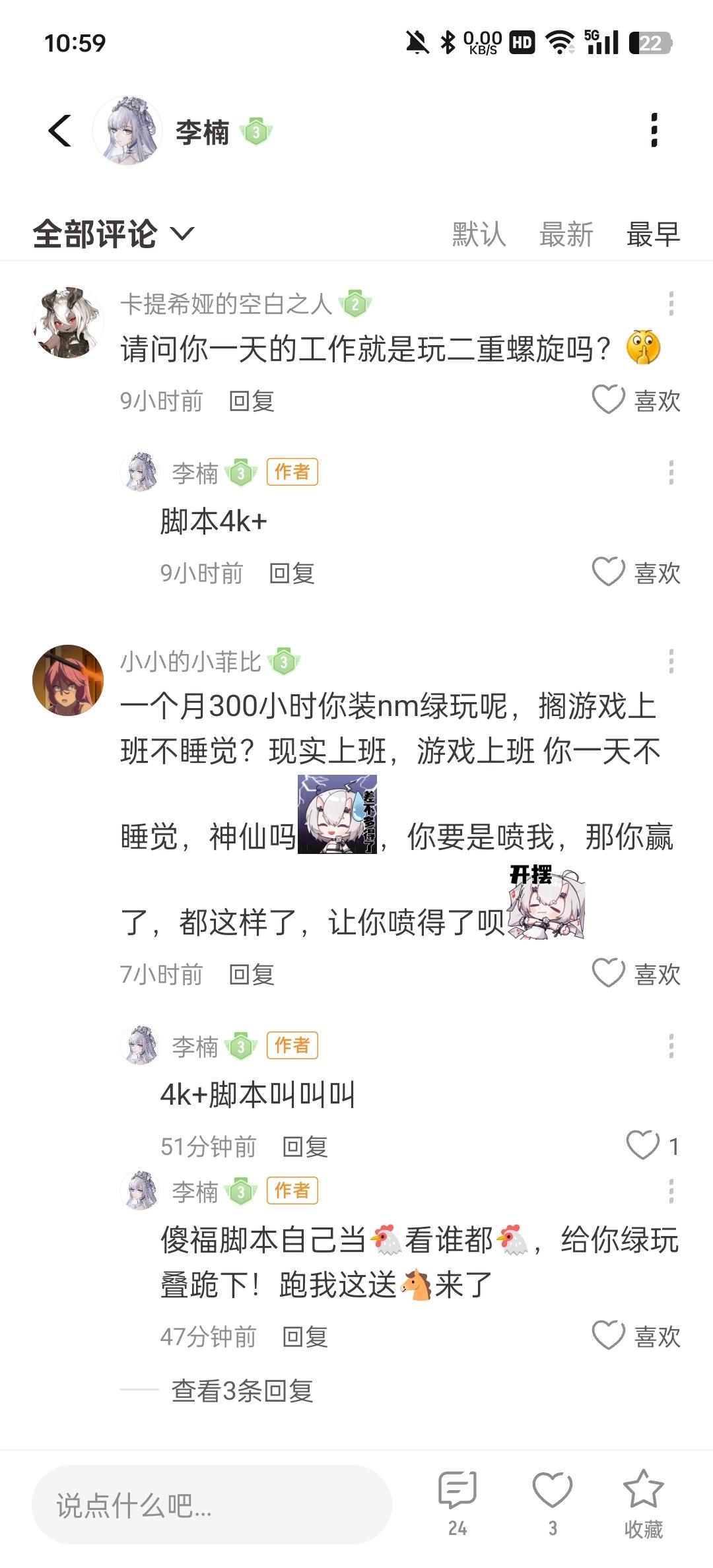This screenshot has width=713, height=1568.
Task: Open 小小的小菲比's profile avatar
Action: click(x=68, y=680)
